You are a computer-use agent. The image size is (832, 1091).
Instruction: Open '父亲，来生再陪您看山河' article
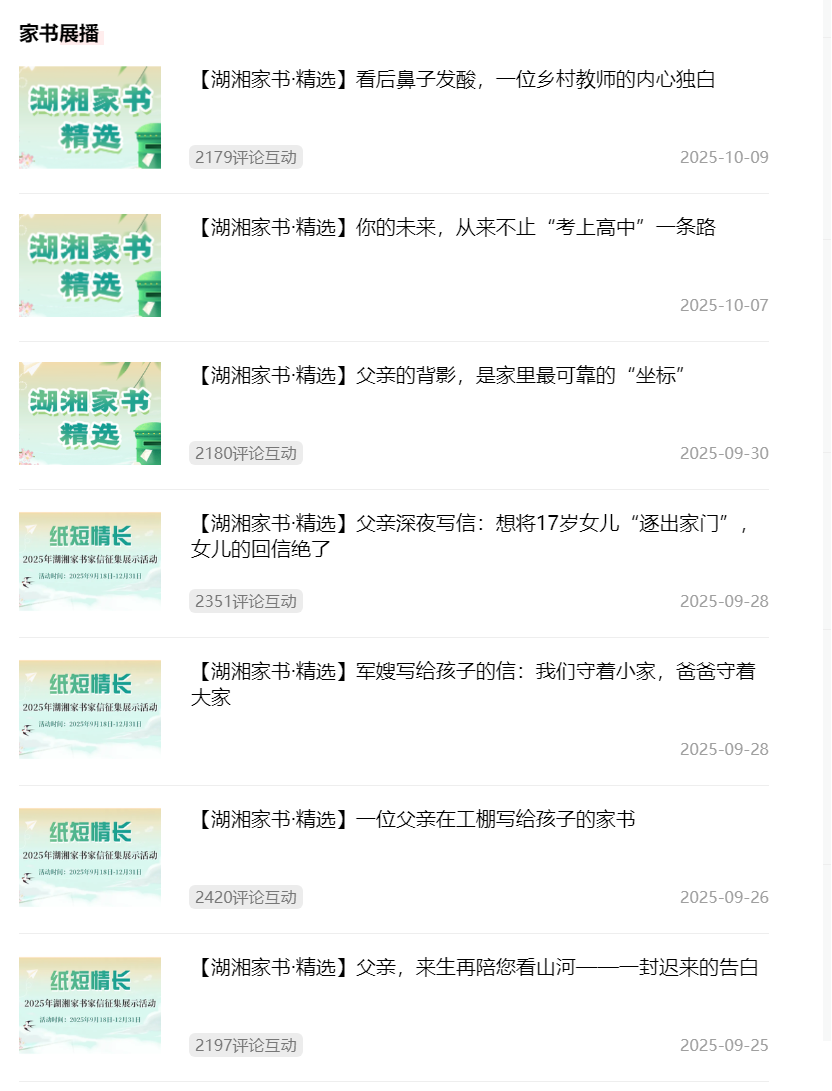474,968
